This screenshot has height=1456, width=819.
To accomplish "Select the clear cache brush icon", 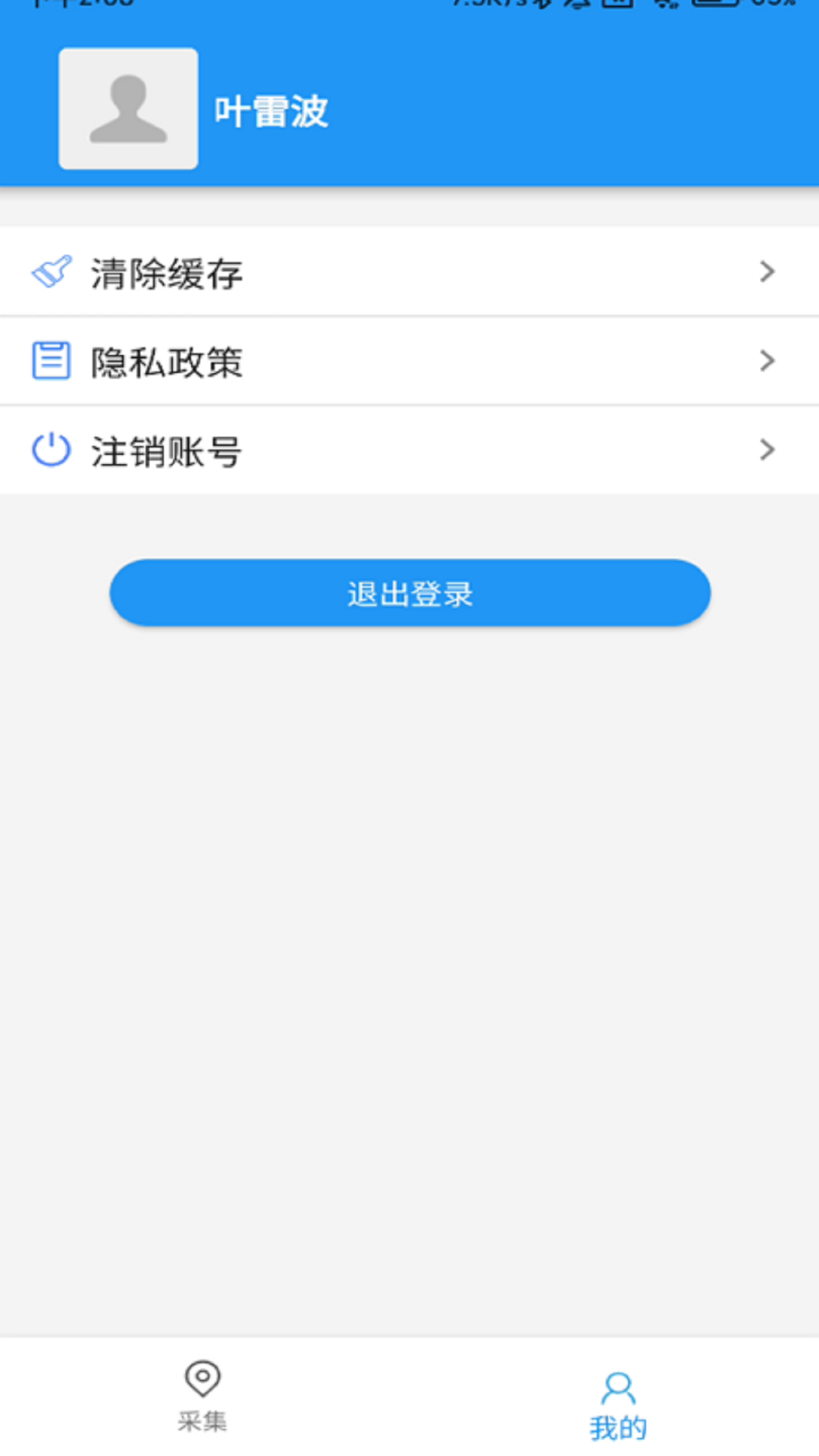I will 50,271.
